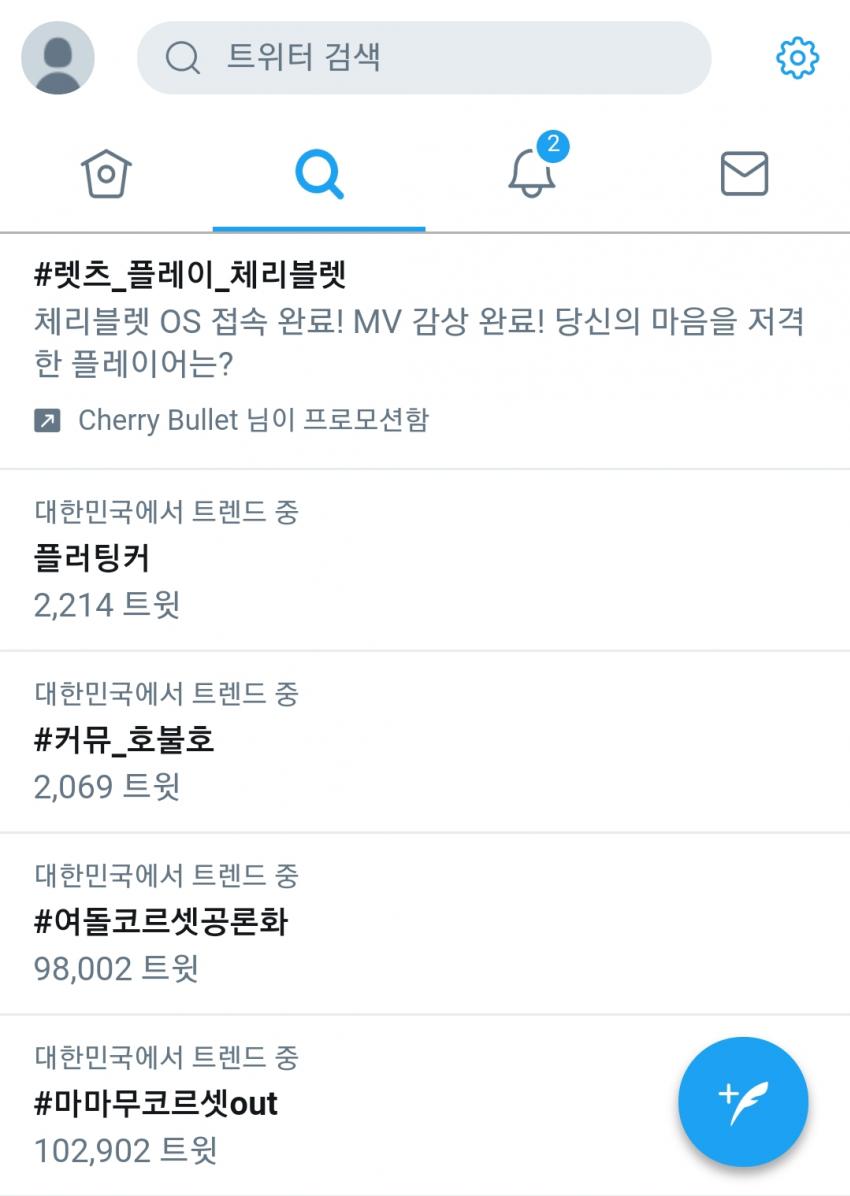Open the settings gear

(x=797, y=58)
